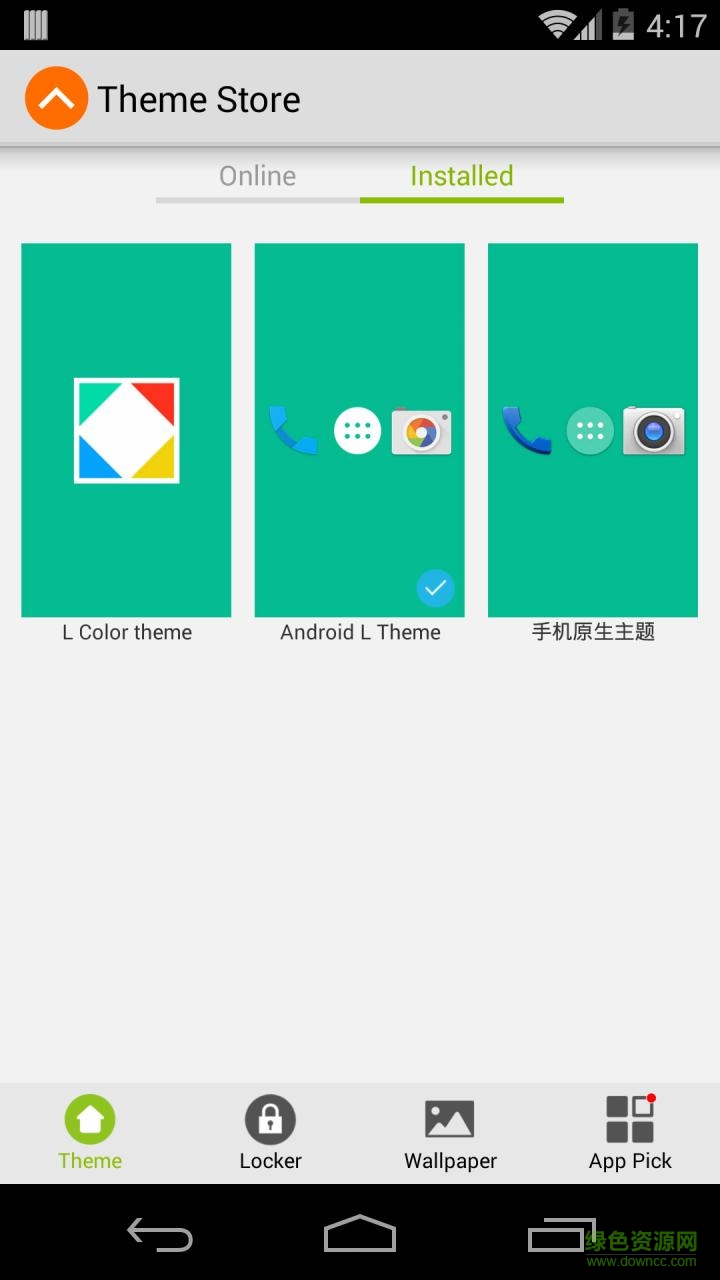720x1280 pixels.
Task: Open the Locker section
Action: click(x=270, y=1130)
